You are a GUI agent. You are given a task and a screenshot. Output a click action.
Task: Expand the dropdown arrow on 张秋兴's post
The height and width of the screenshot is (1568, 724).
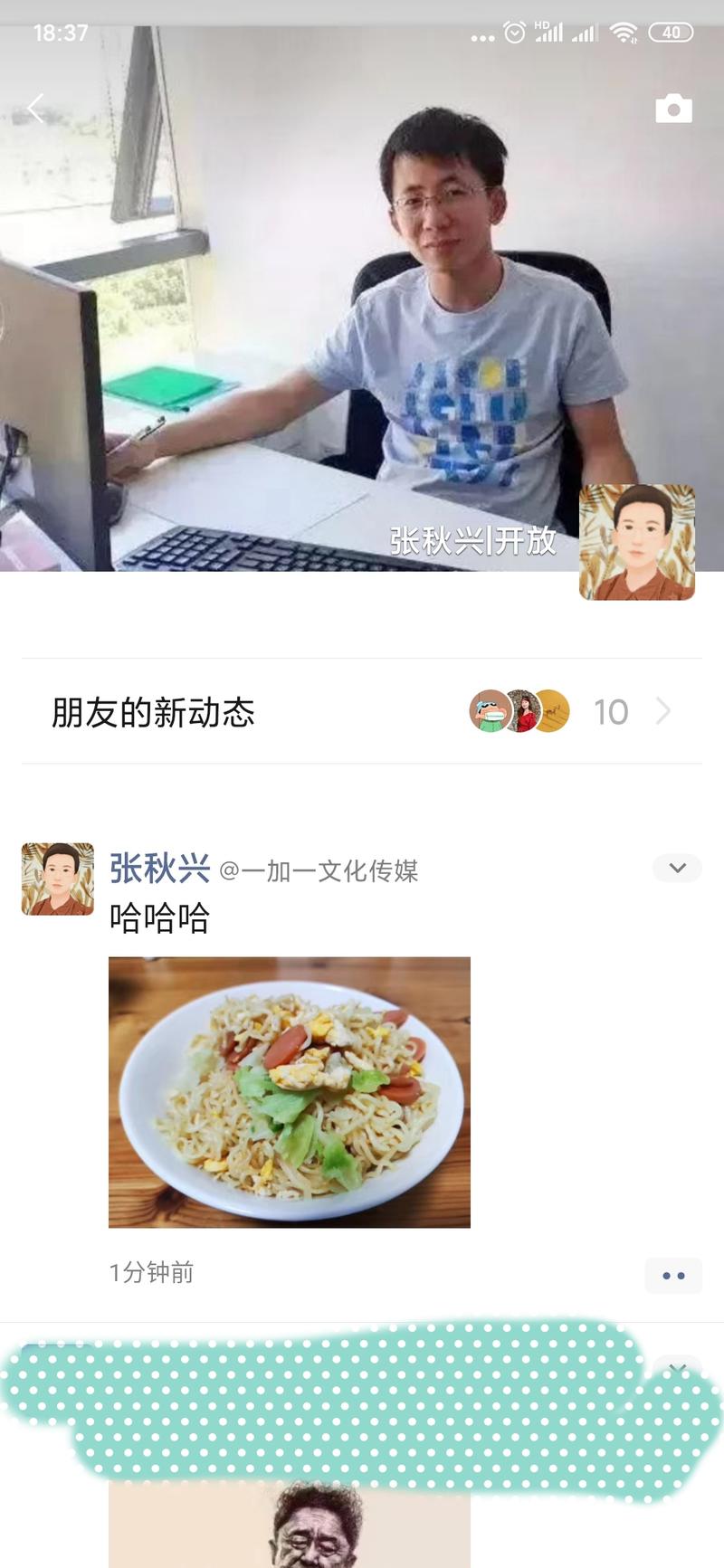[x=675, y=867]
